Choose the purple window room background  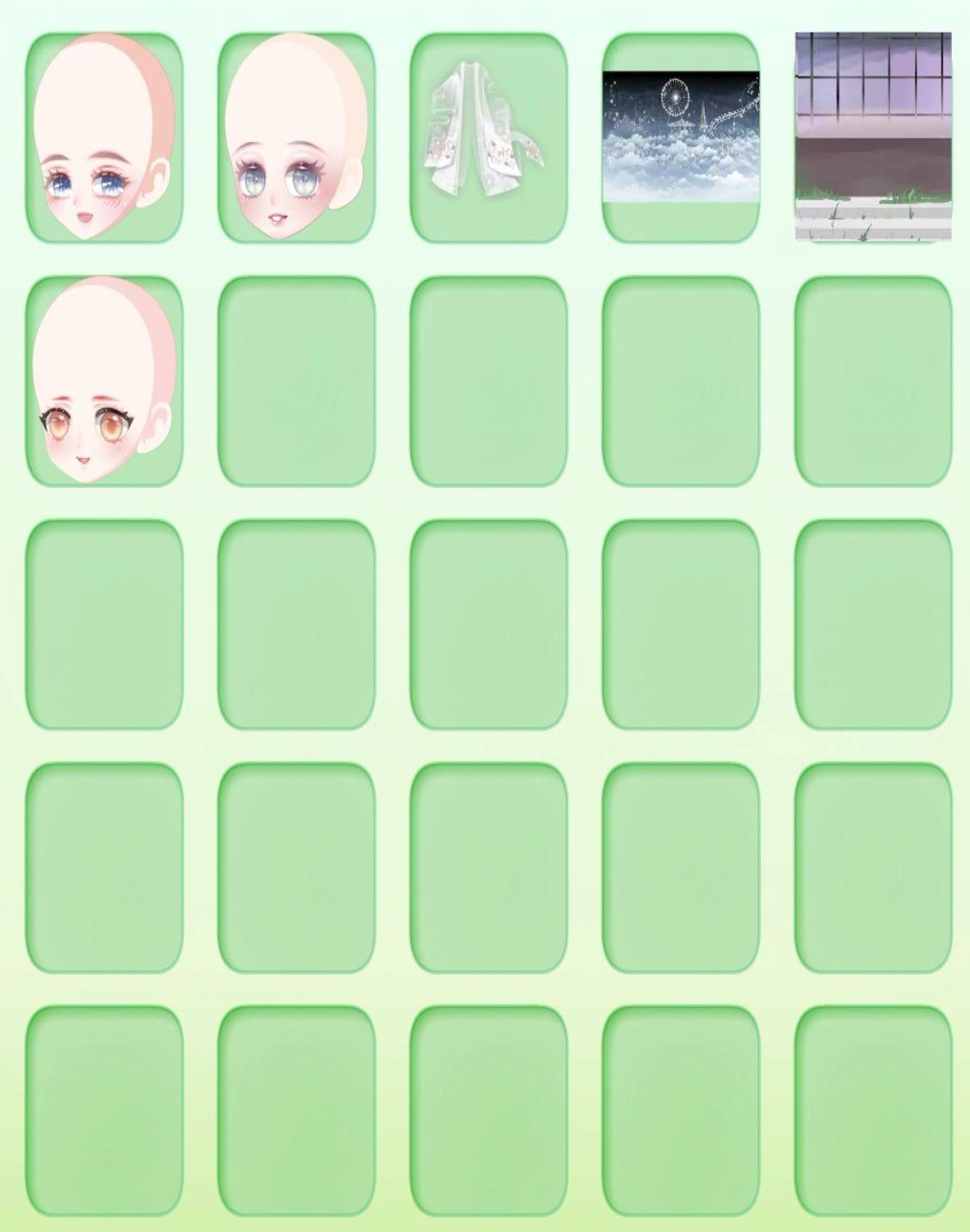(x=873, y=138)
